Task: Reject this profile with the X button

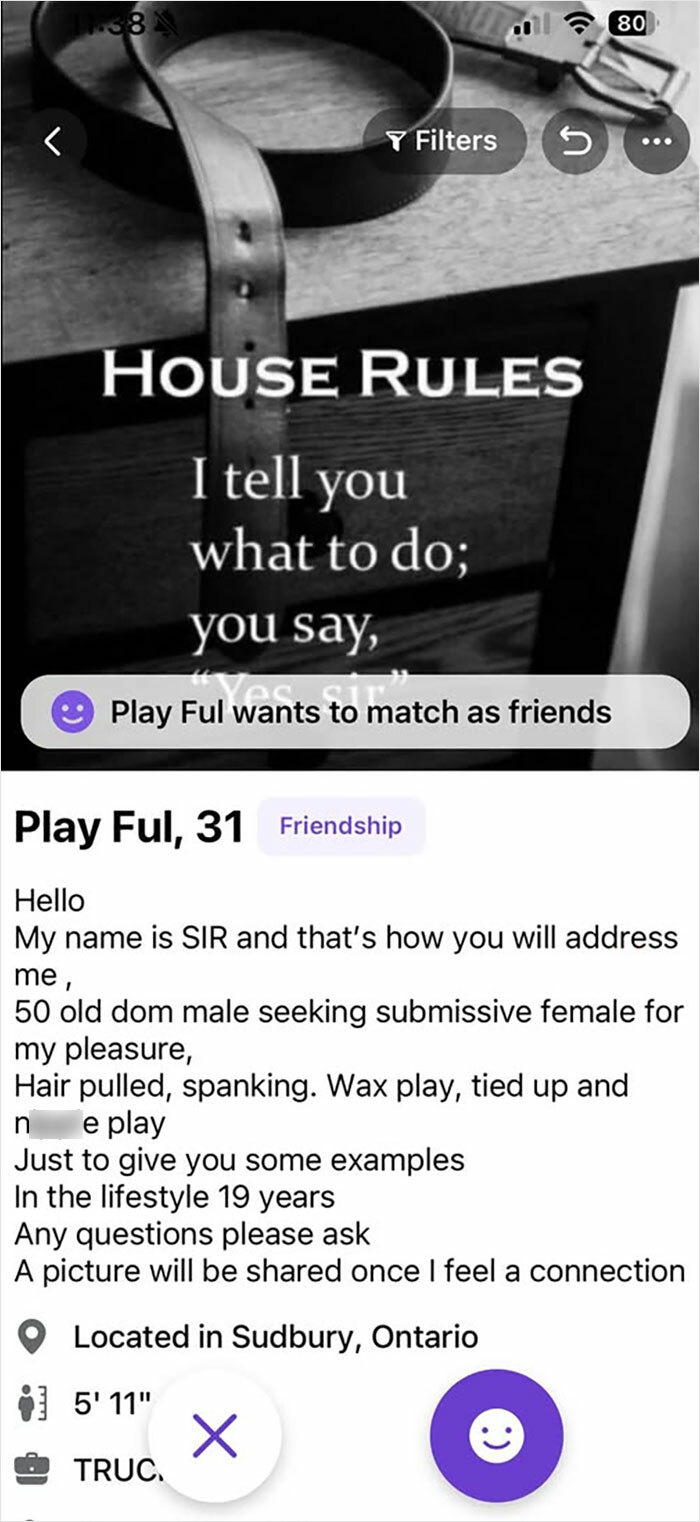Action: (x=215, y=1438)
